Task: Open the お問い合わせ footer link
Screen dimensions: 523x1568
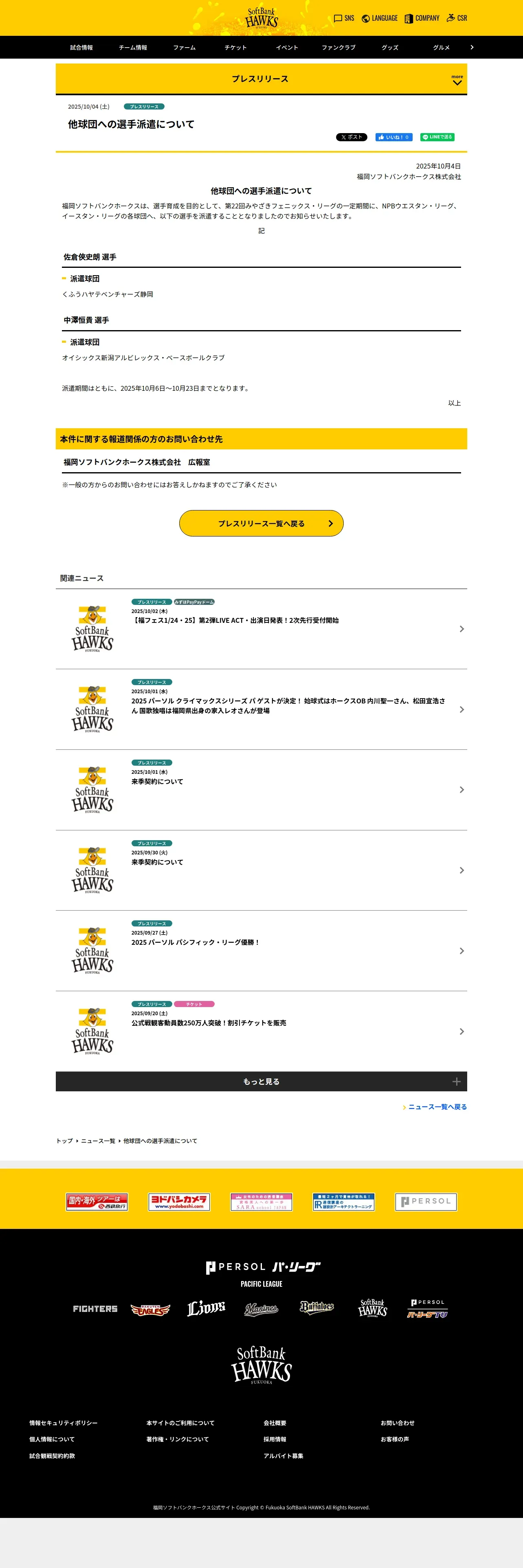Action: pyautogui.click(x=398, y=1423)
